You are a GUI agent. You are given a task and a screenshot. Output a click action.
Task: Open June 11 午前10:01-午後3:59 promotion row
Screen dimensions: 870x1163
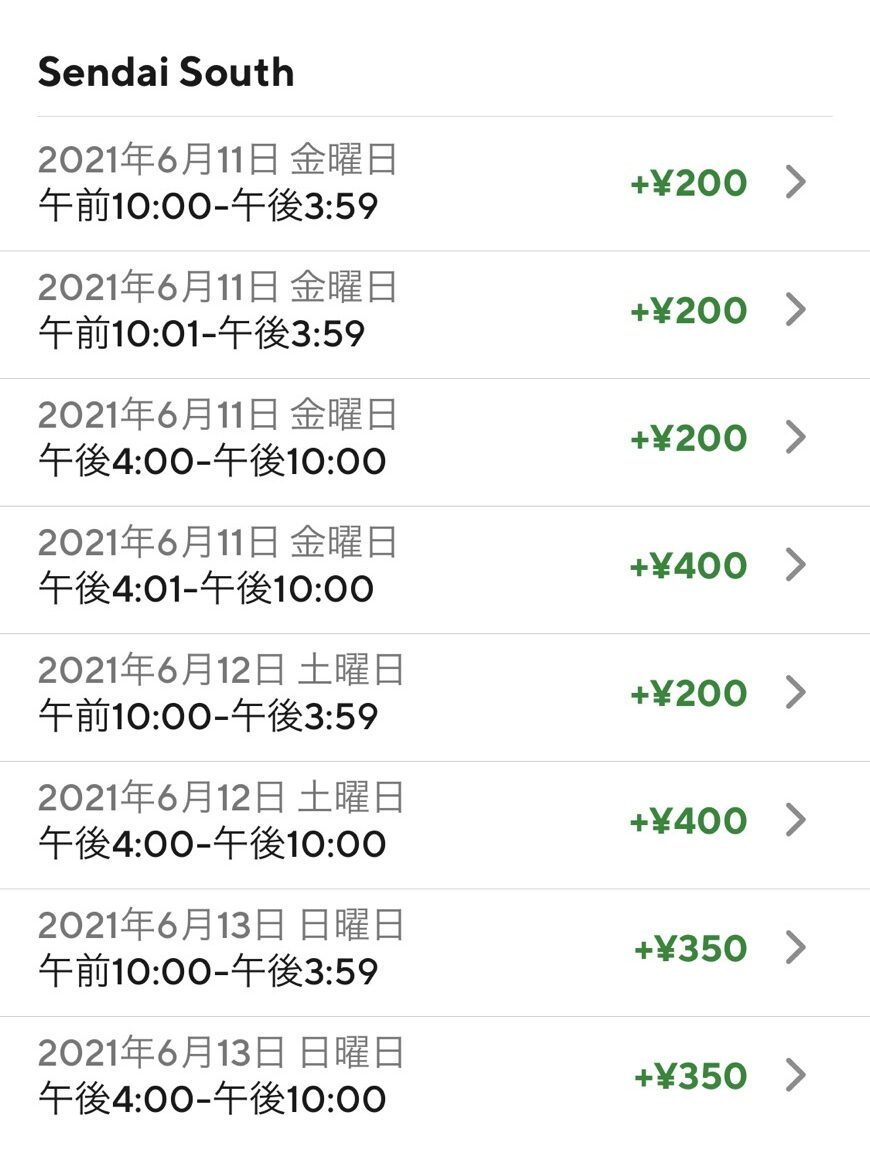click(434, 310)
